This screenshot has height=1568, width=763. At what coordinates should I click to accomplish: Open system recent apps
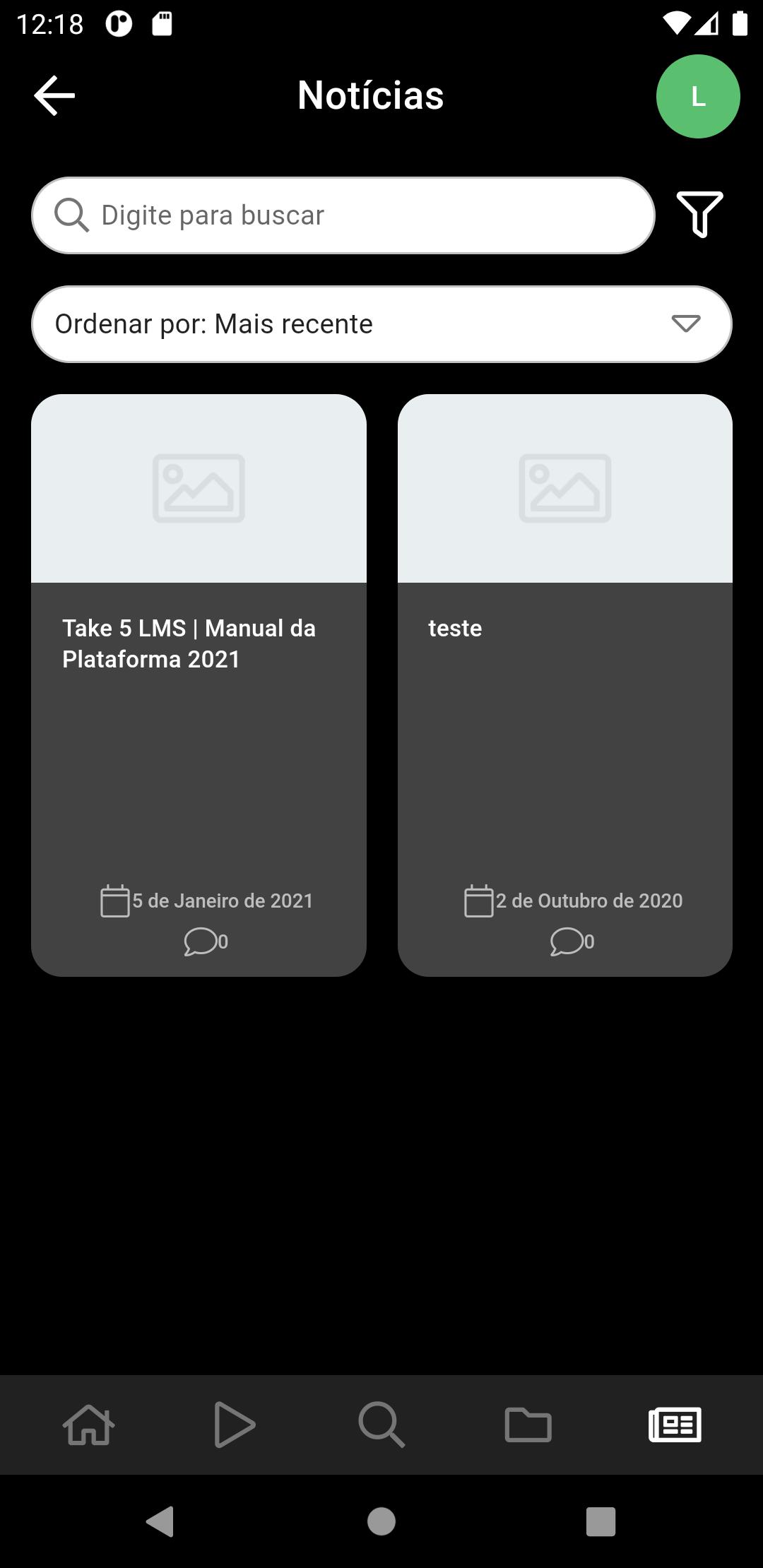click(x=601, y=1521)
